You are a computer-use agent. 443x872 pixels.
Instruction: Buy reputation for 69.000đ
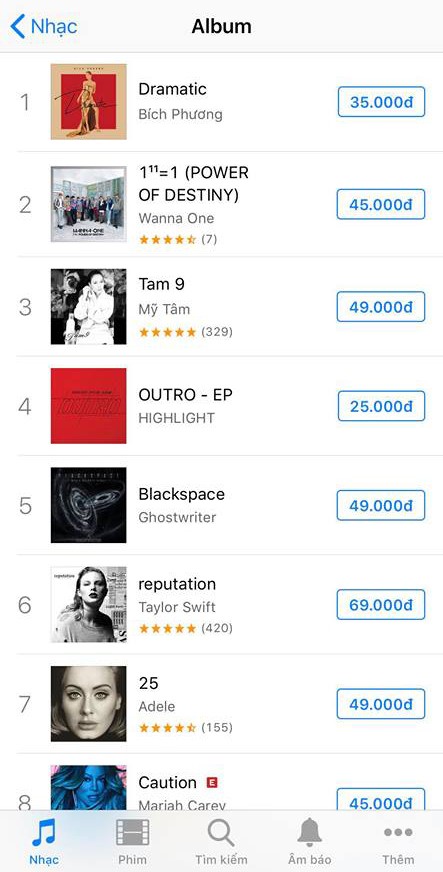point(381,605)
